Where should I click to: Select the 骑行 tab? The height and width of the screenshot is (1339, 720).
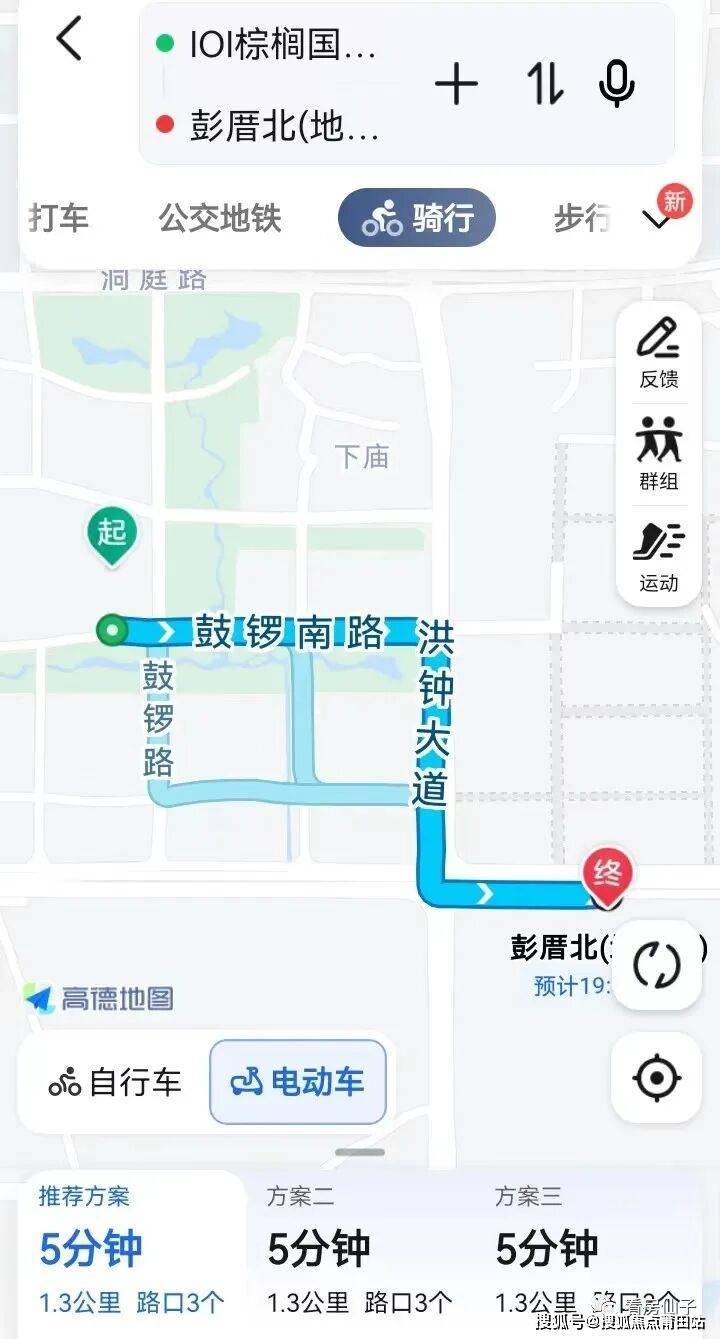pos(417,218)
